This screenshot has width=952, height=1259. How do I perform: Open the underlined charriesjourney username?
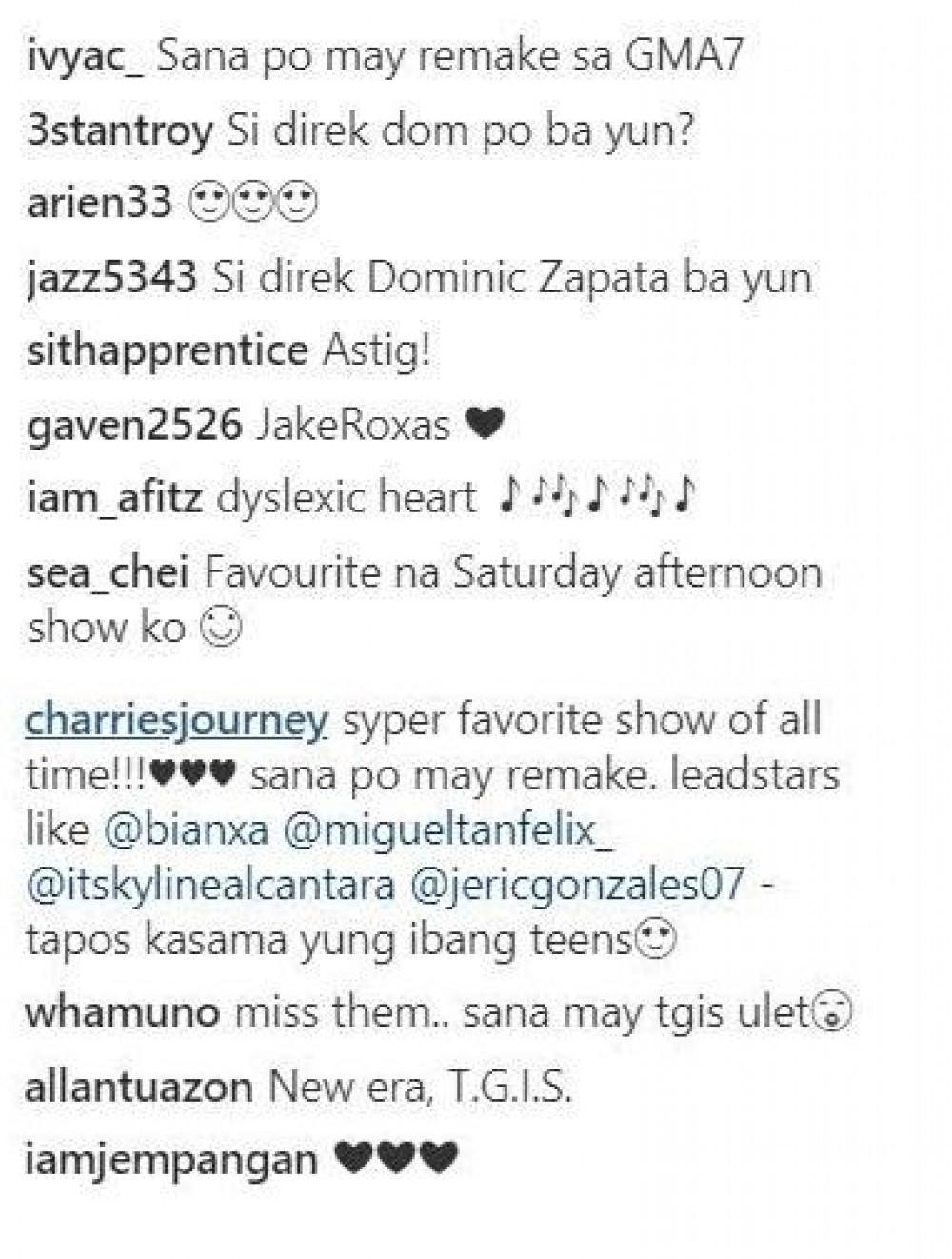[x=176, y=721]
